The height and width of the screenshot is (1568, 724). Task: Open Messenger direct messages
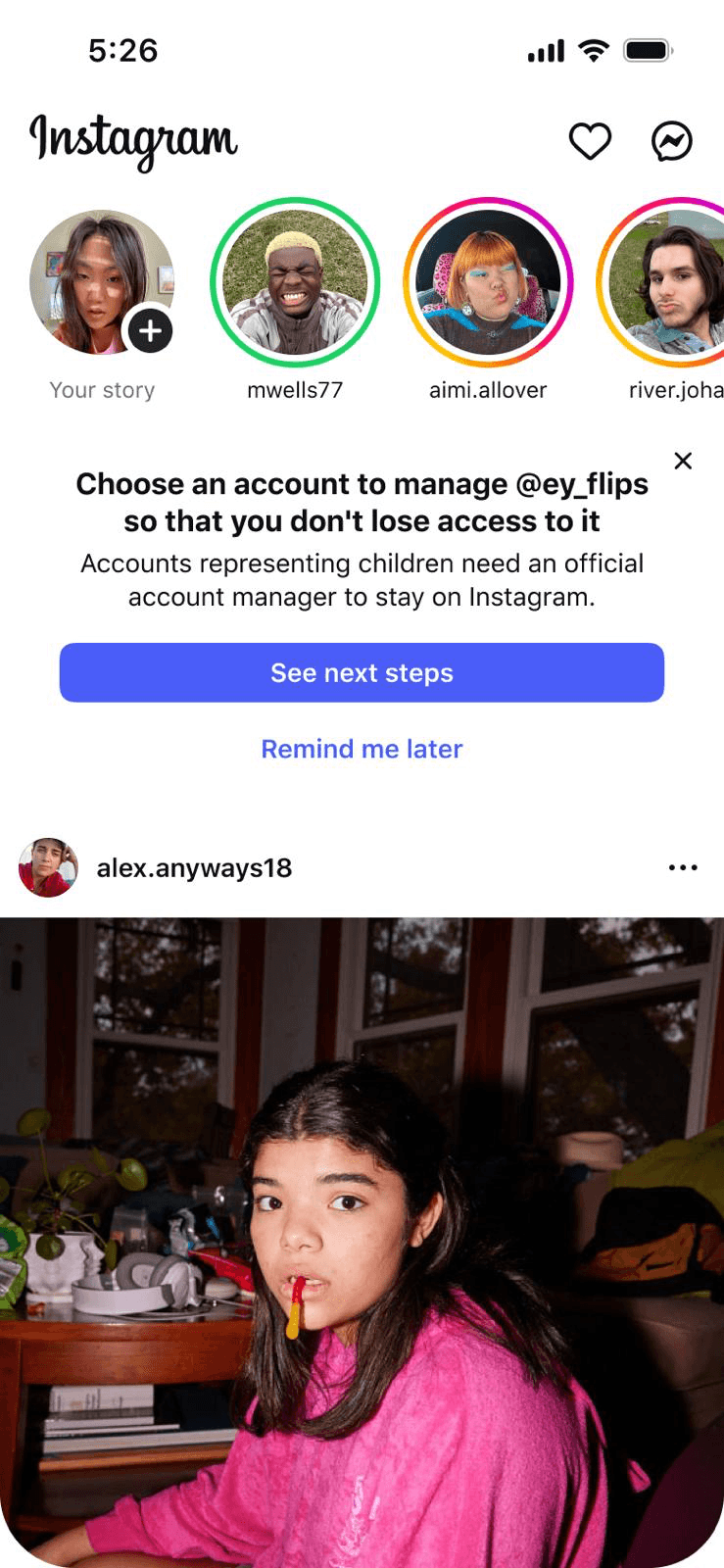672,142
